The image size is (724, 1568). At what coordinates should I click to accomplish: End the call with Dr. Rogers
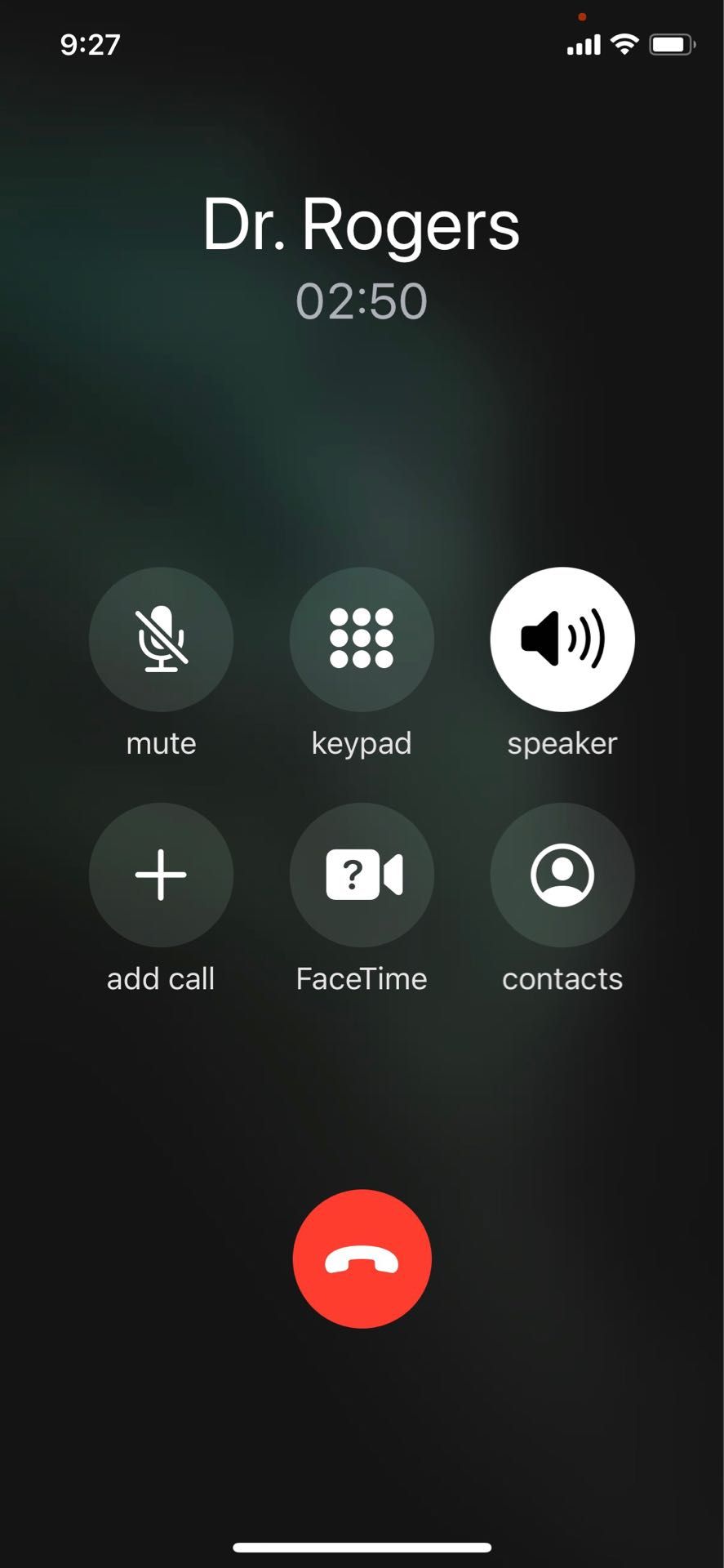pyautogui.click(x=362, y=1258)
